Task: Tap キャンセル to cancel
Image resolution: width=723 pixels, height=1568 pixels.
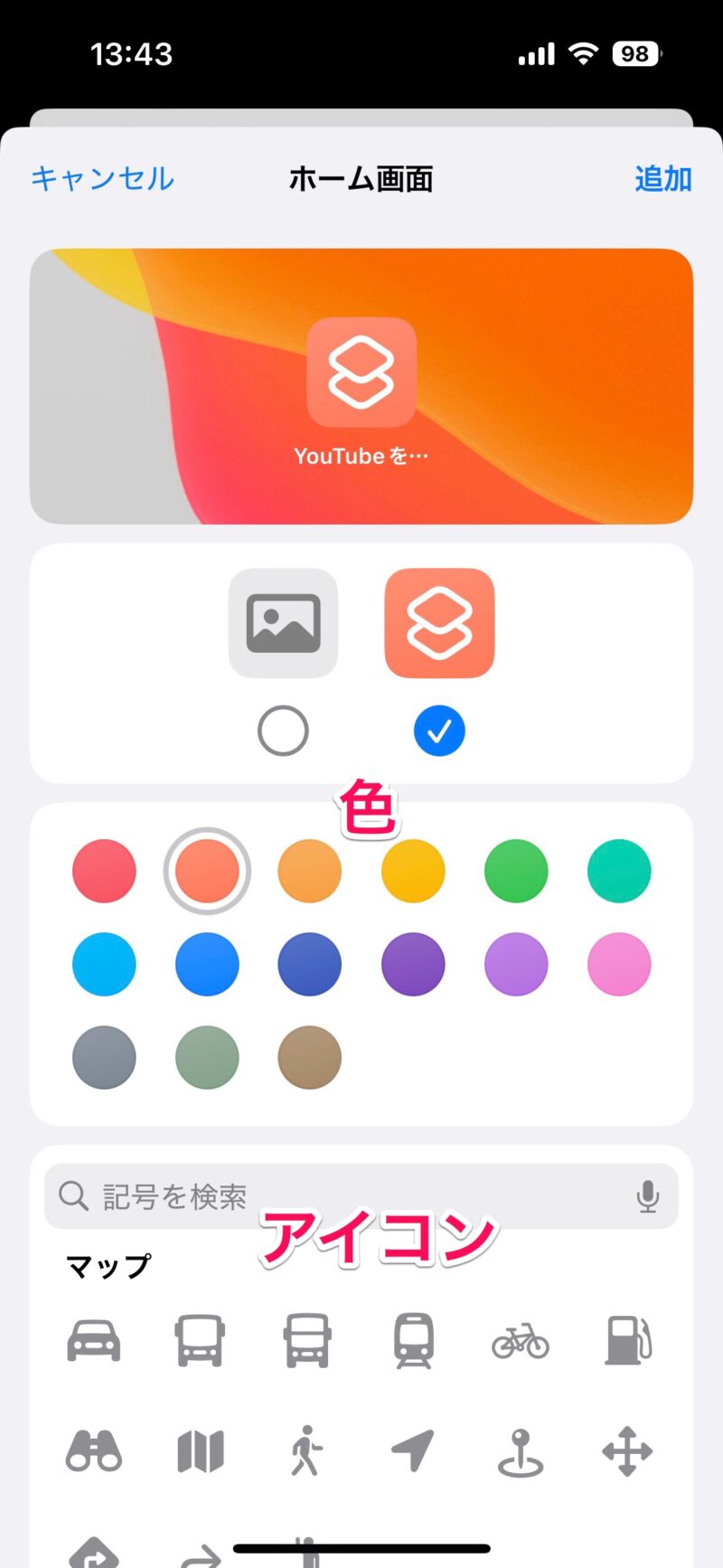Action: pos(102,178)
